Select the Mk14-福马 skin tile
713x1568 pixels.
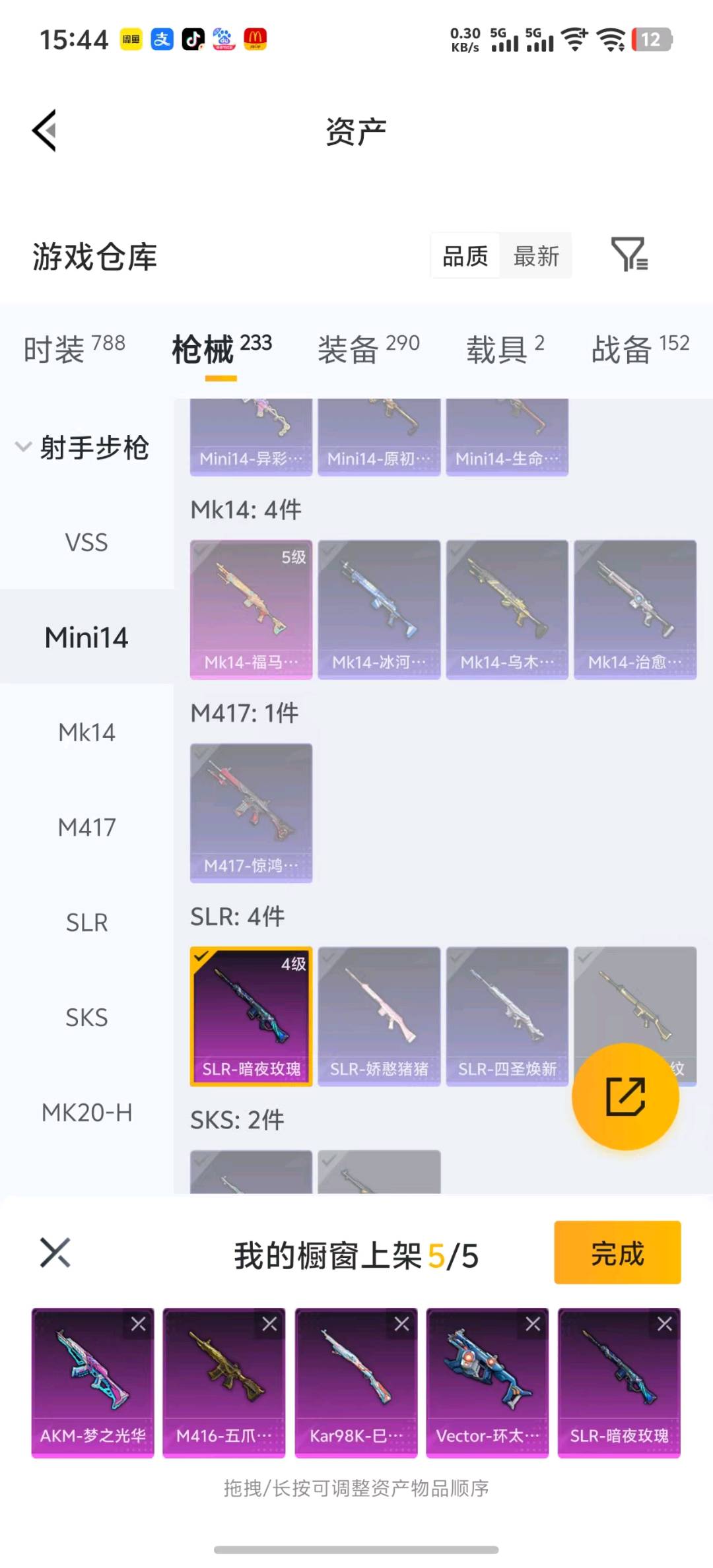251,609
